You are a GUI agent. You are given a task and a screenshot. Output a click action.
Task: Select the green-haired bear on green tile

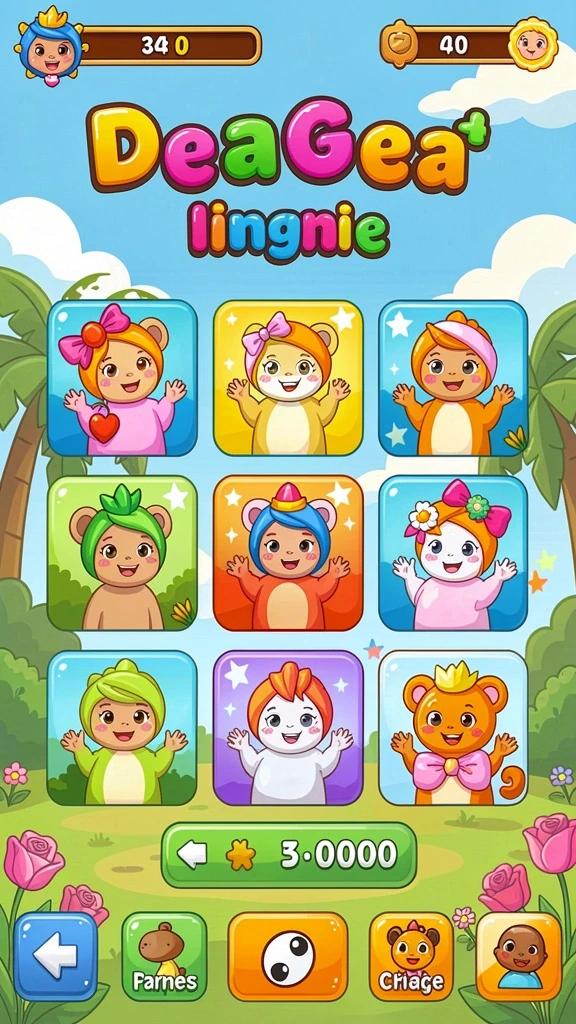pos(122,552)
